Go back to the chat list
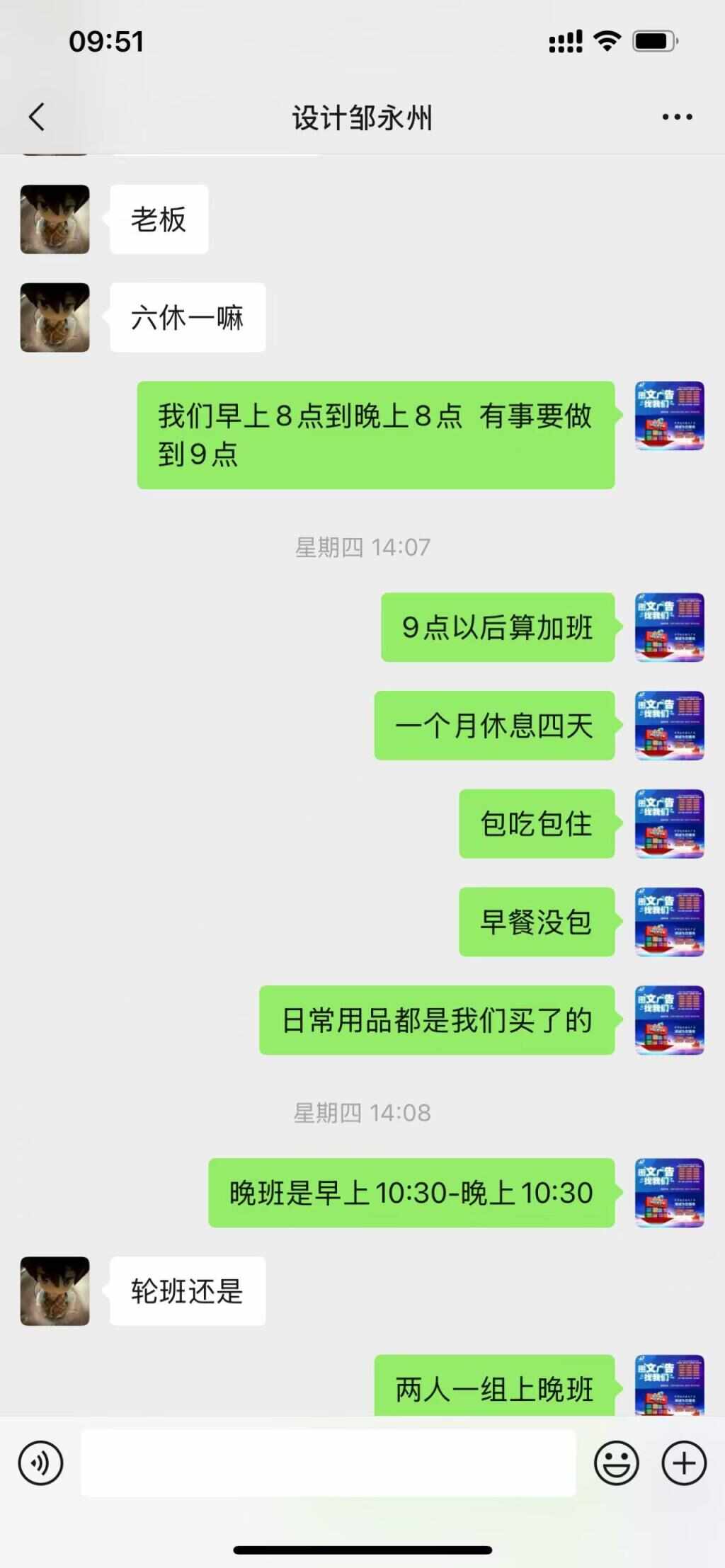This screenshot has height=1568, width=725. 37,117
